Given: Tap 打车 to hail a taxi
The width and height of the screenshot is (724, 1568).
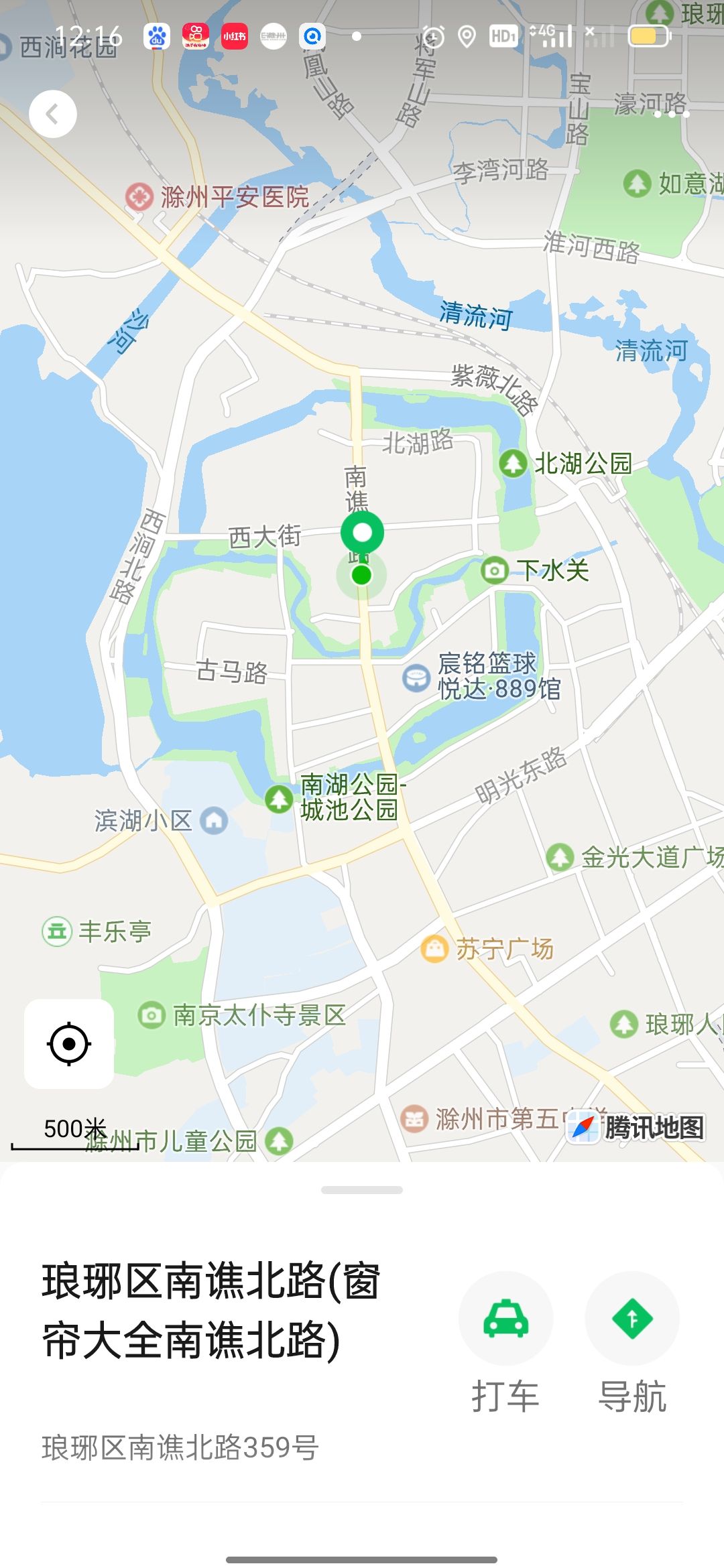Looking at the screenshot, I should pyautogui.click(x=505, y=1342).
